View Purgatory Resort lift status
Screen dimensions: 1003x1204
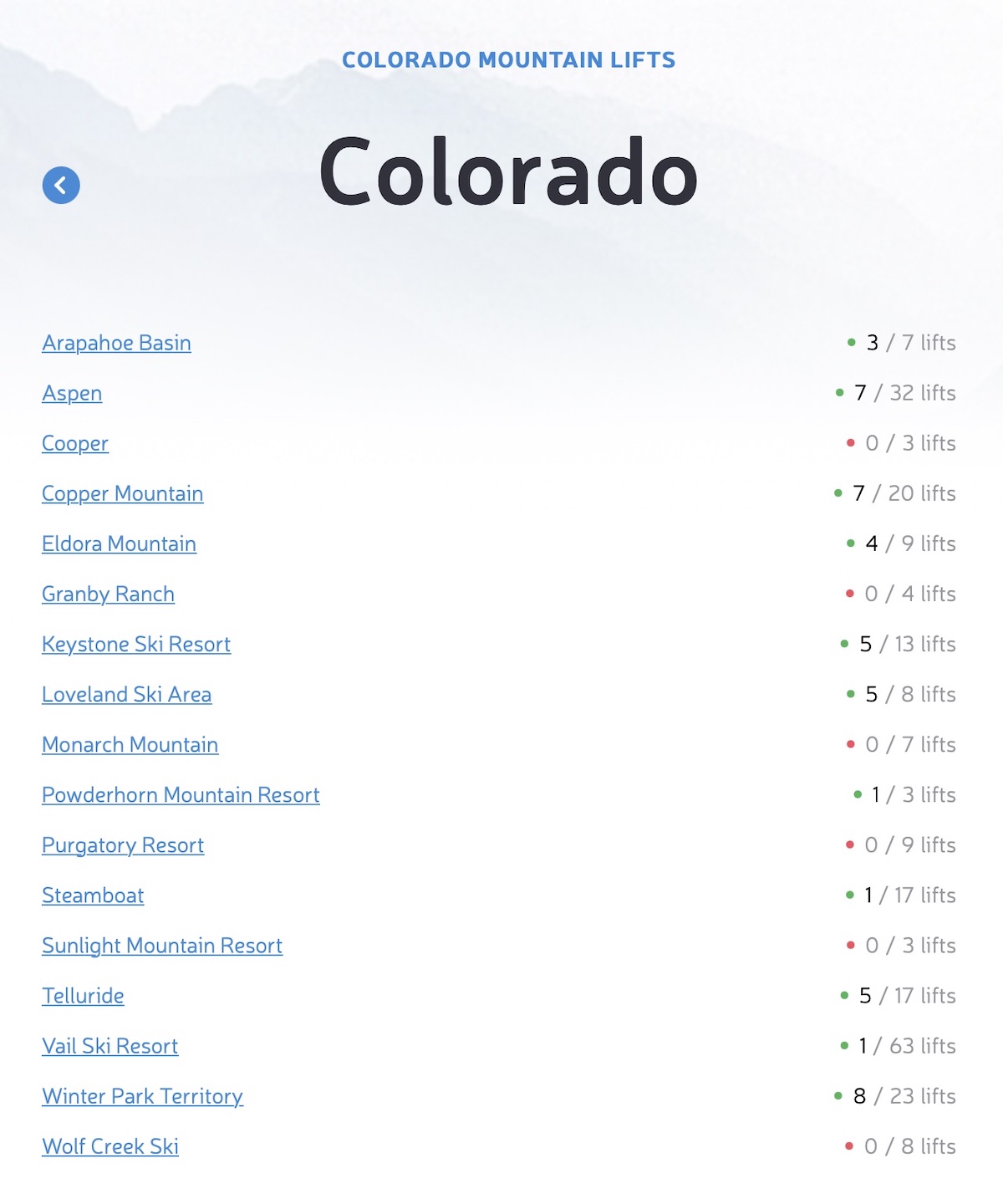pyautogui.click(x=123, y=844)
